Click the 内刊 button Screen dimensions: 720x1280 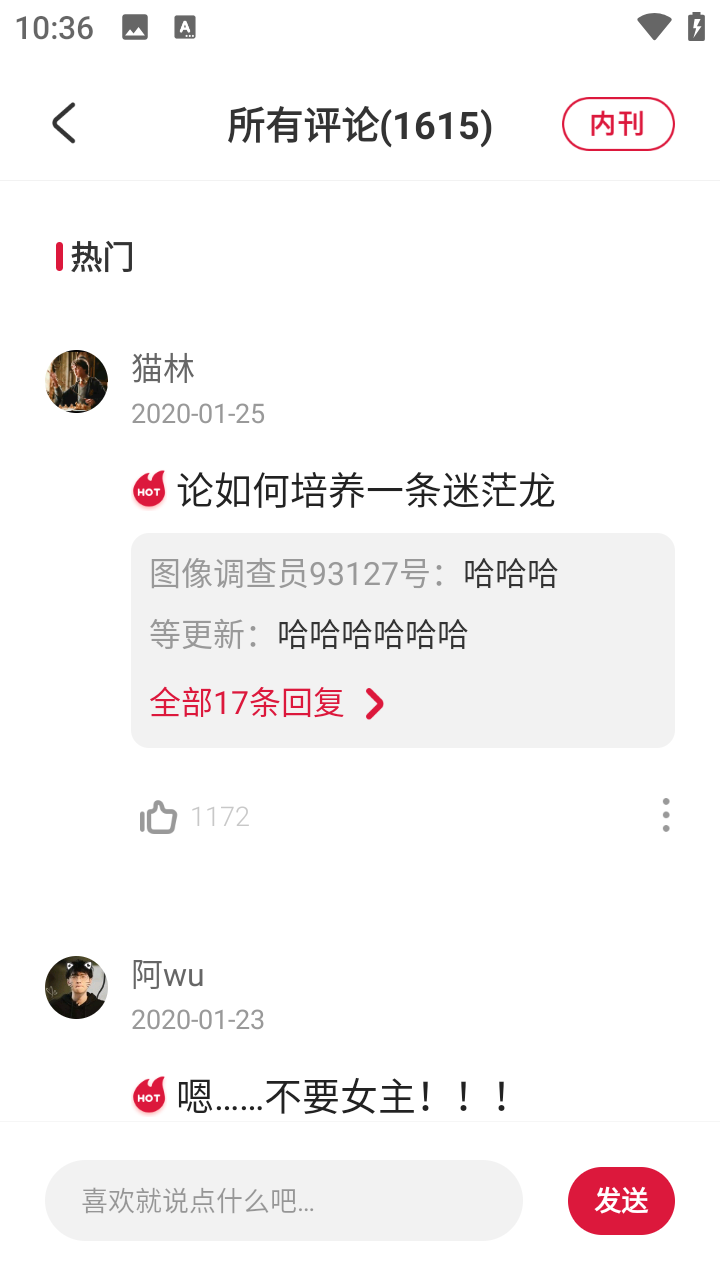click(618, 124)
